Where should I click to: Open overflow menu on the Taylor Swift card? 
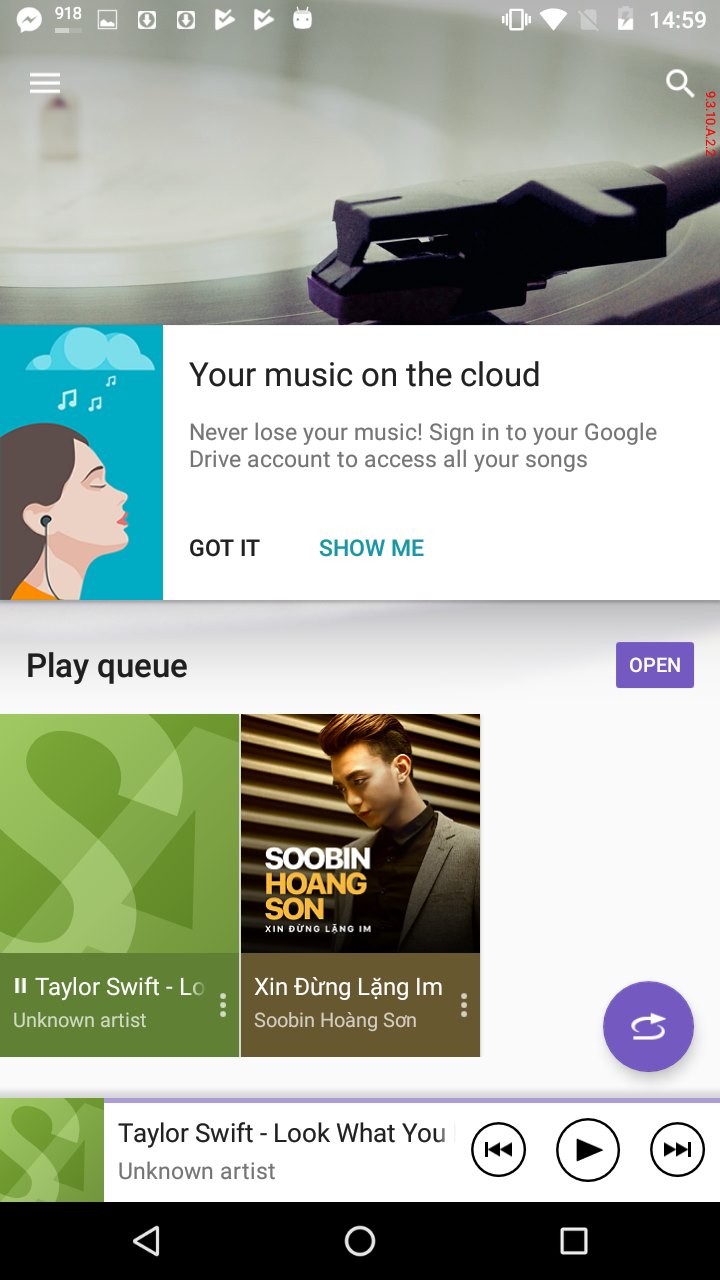click(x=223, y=1005)
